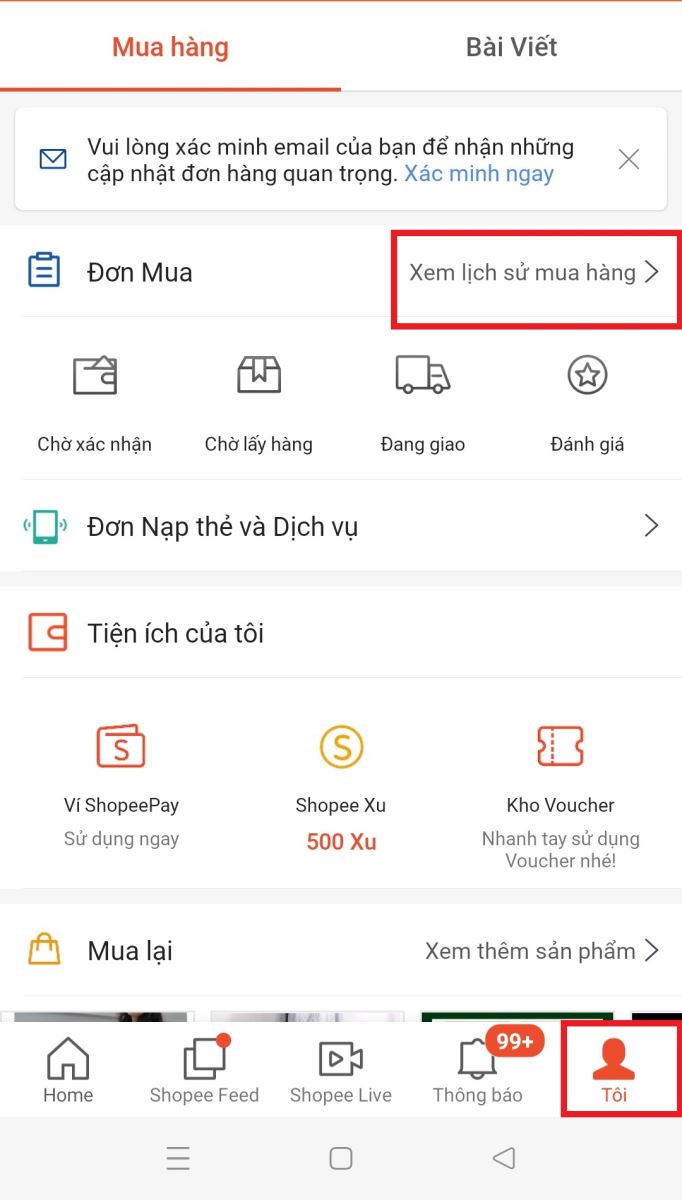The image size is (682, 1200).
Task: Open Đánh giá orders
Action: tap(587, 402)
